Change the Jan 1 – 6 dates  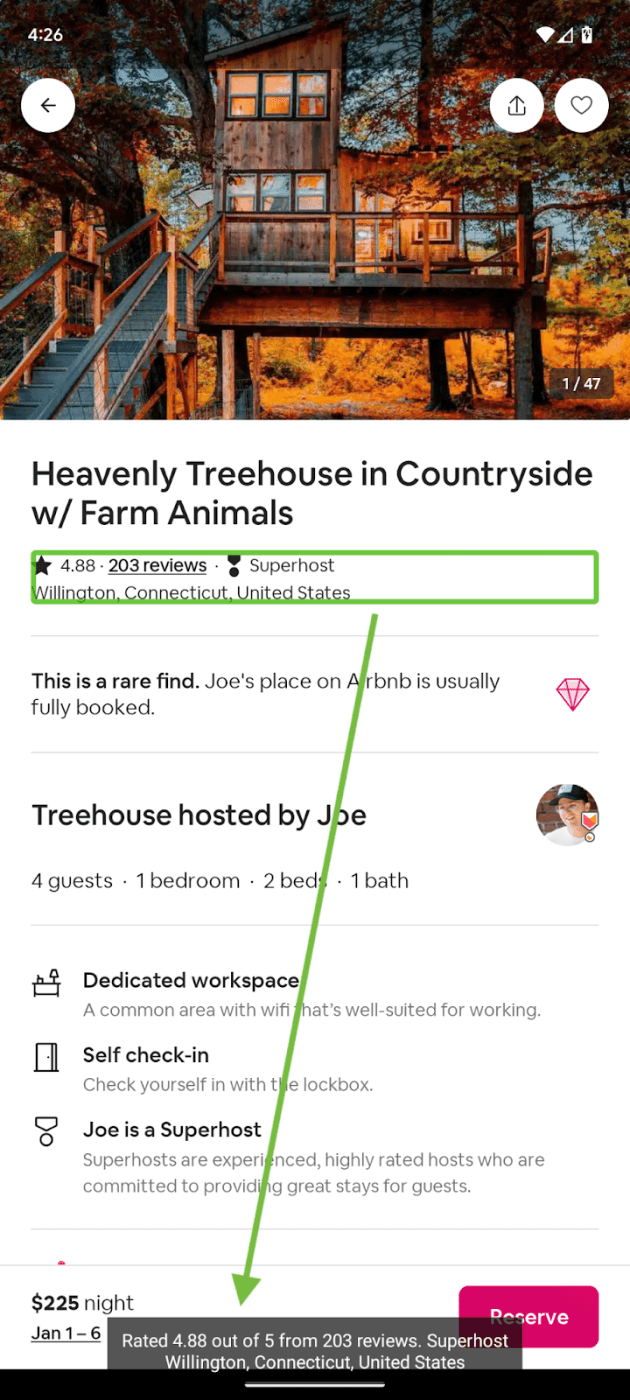(x=66, y=1333)
